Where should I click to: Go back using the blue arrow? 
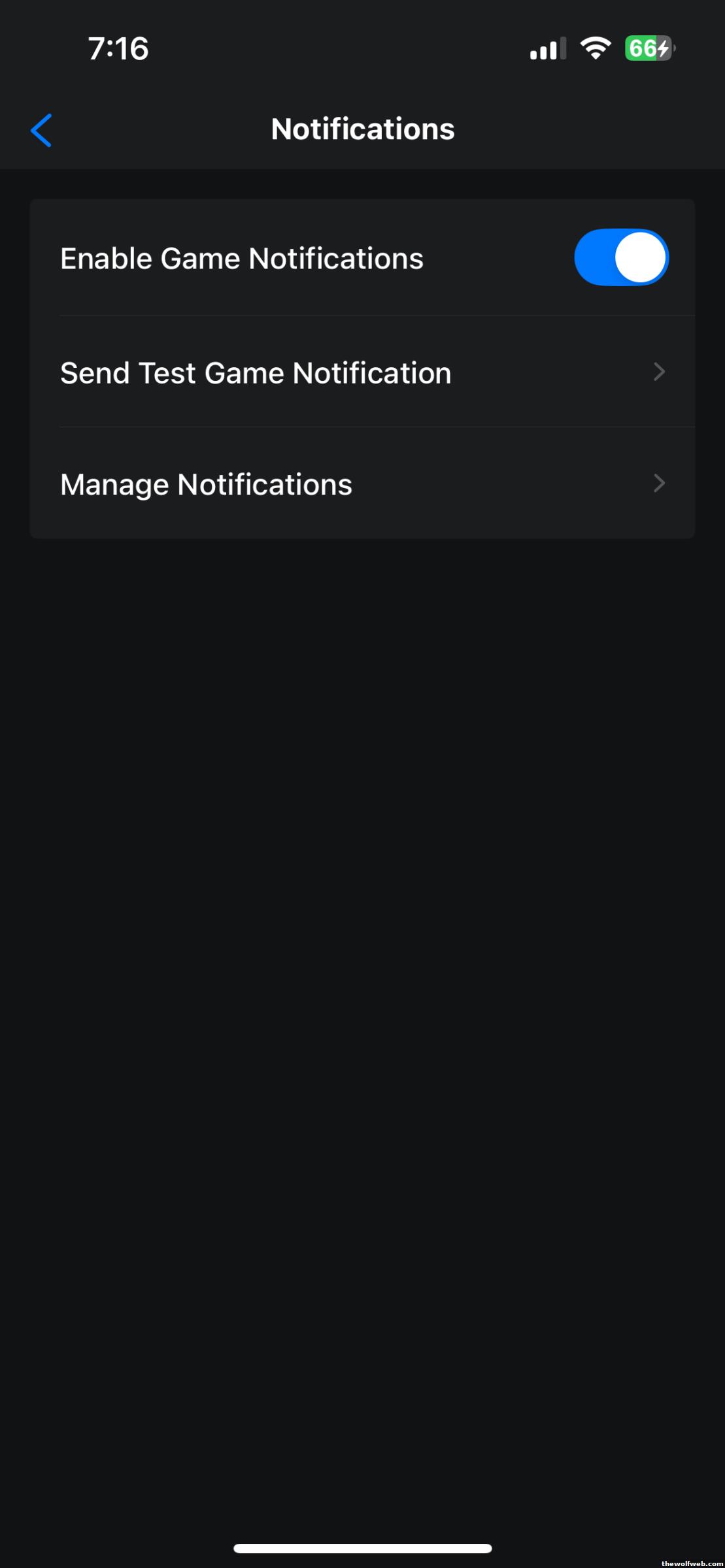41,130
